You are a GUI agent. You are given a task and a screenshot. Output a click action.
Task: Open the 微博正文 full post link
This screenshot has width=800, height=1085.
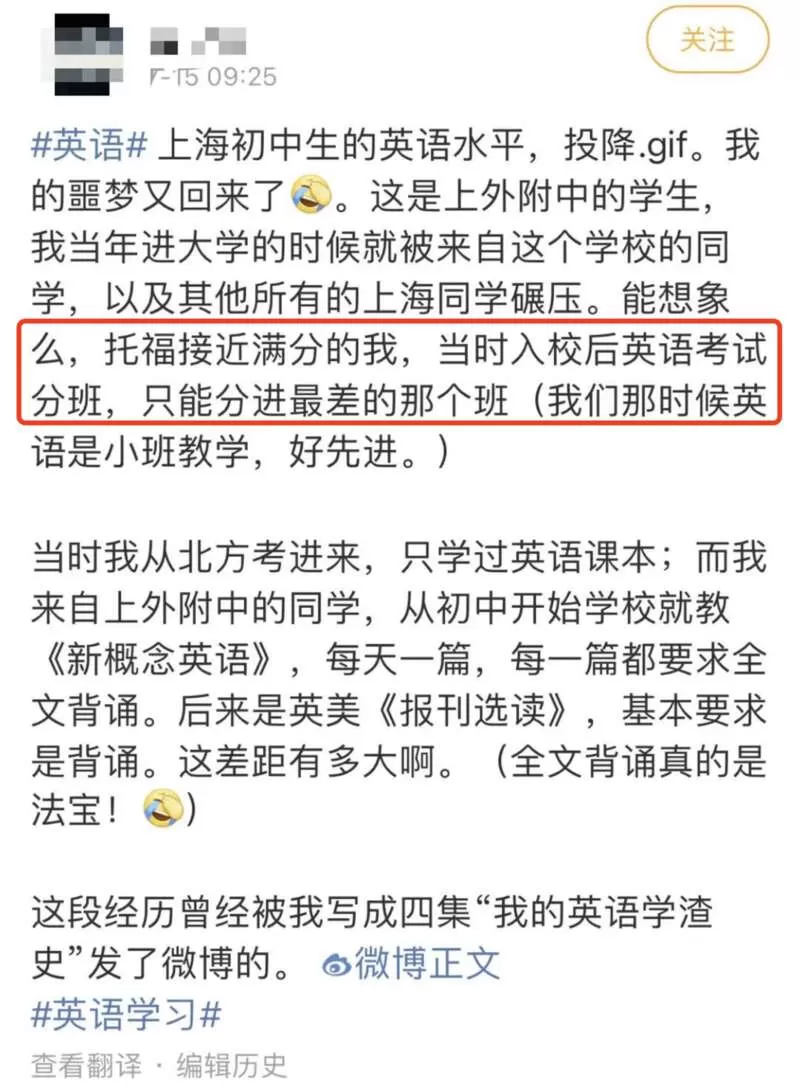pos(411,963)
